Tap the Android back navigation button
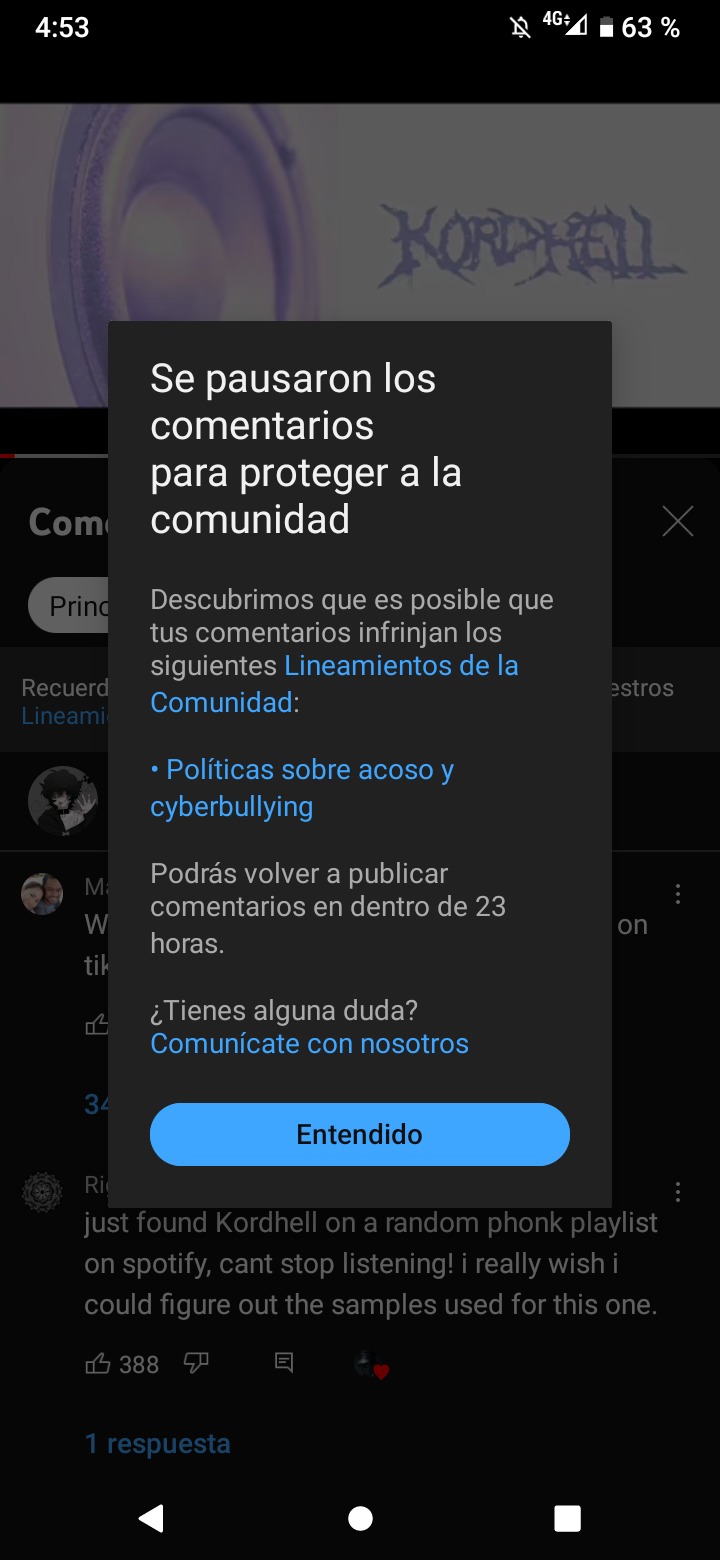 (x=151, y=1517)
